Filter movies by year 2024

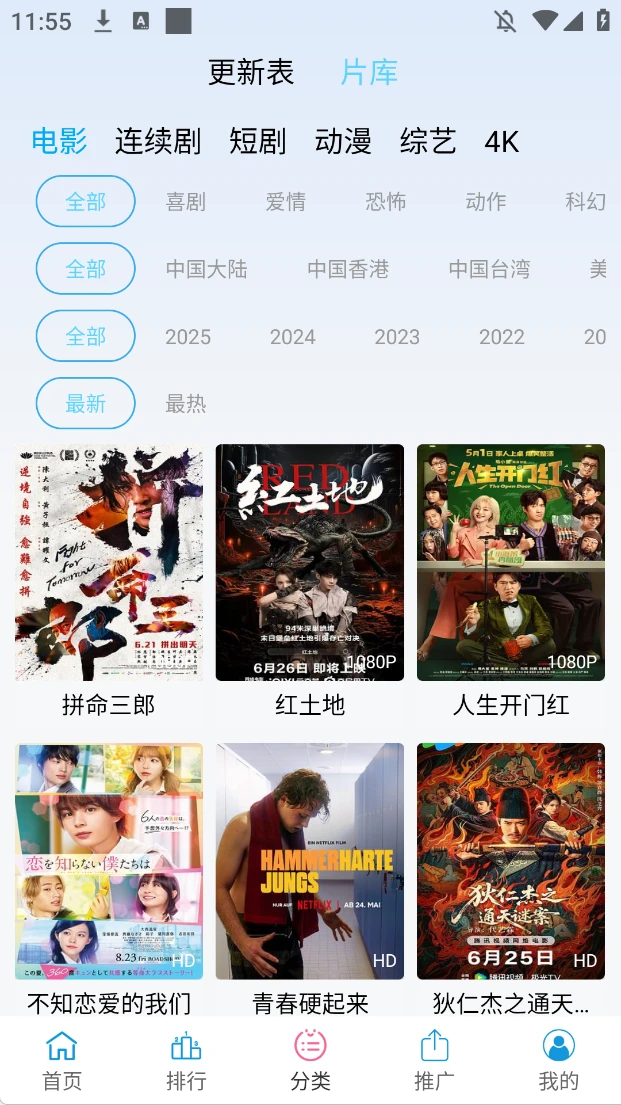[x=293, y=337]
